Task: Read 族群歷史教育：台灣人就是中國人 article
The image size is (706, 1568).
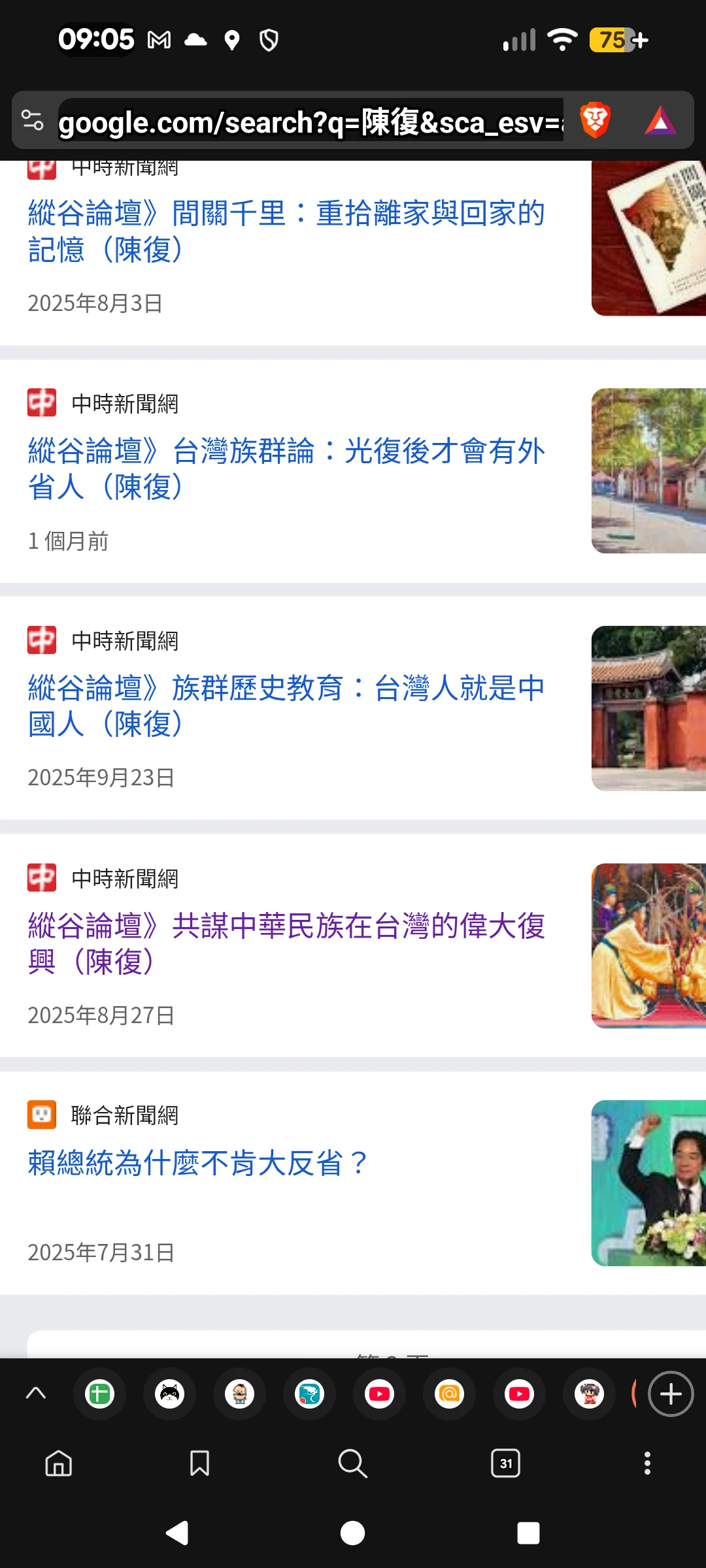Action: pyautogui.click(x=286, y=706)
